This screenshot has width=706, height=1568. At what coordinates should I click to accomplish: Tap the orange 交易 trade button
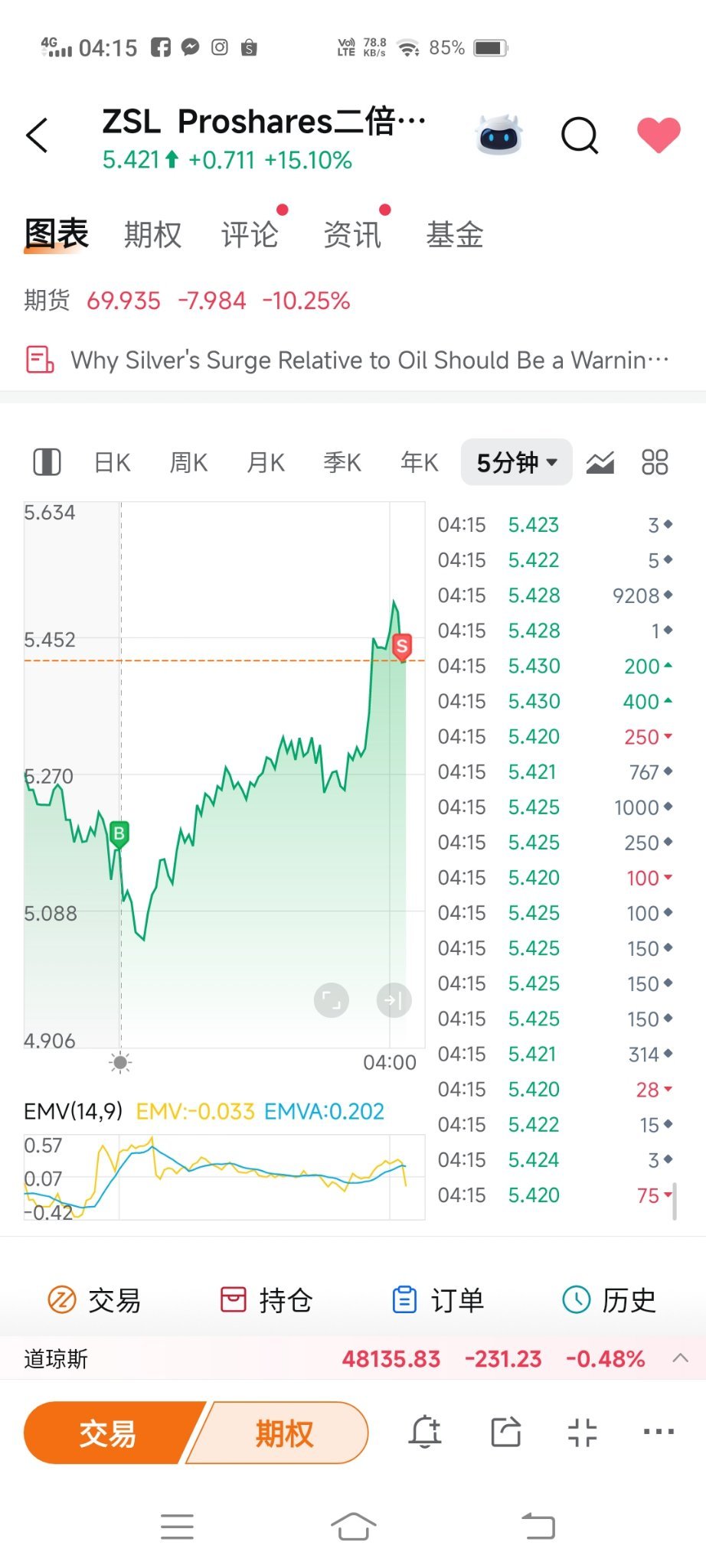coord(107,1433)
